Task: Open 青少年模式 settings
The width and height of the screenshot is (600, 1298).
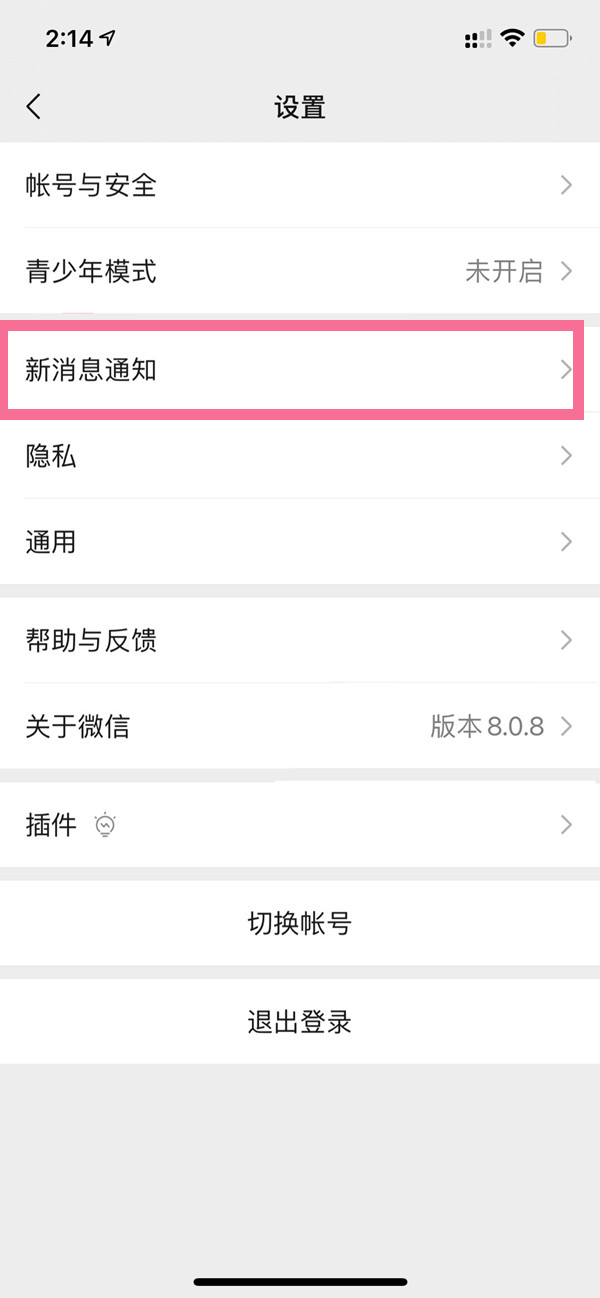Action: (x=300, y=271)
